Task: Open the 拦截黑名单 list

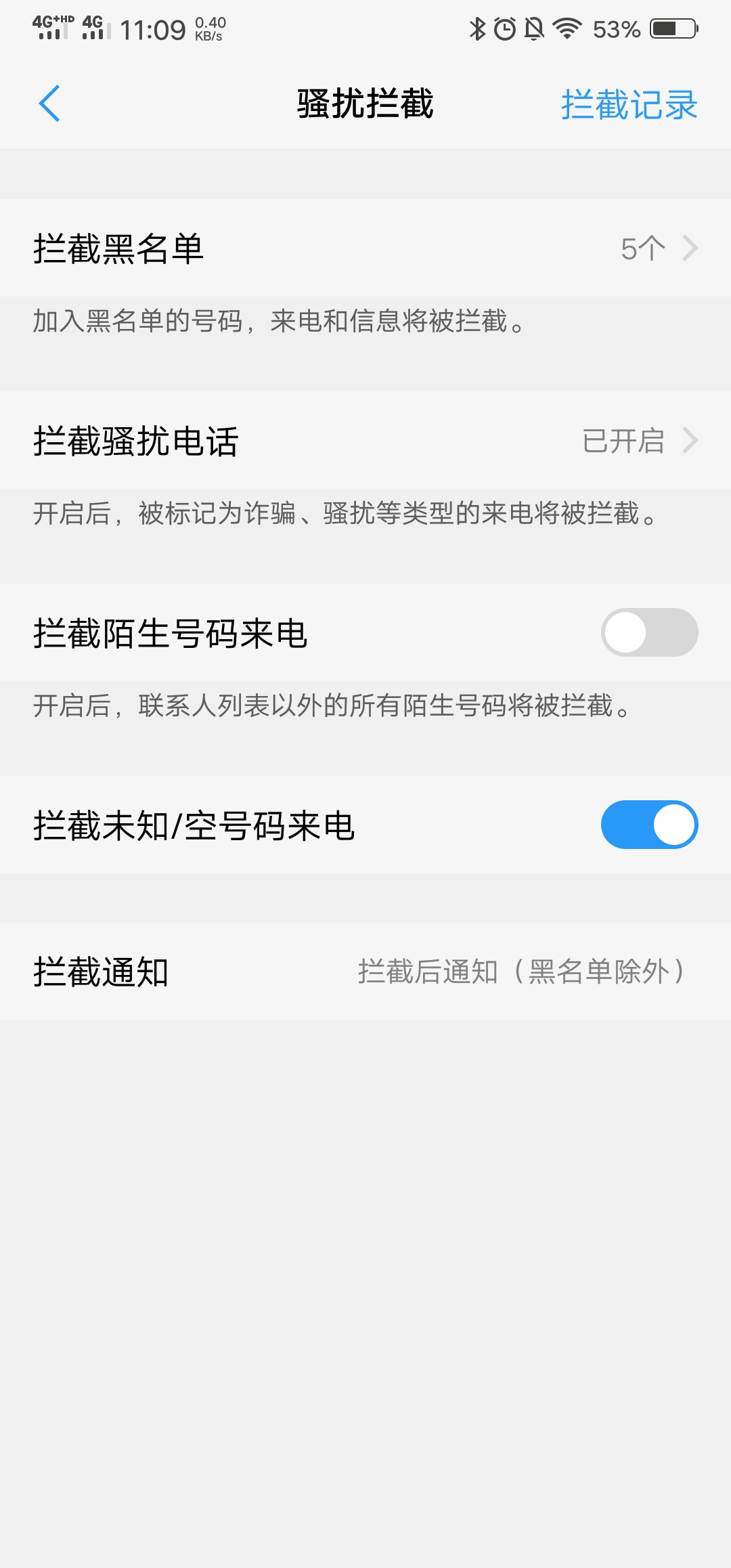Action: pyautogui.click(x=365, y=248)
